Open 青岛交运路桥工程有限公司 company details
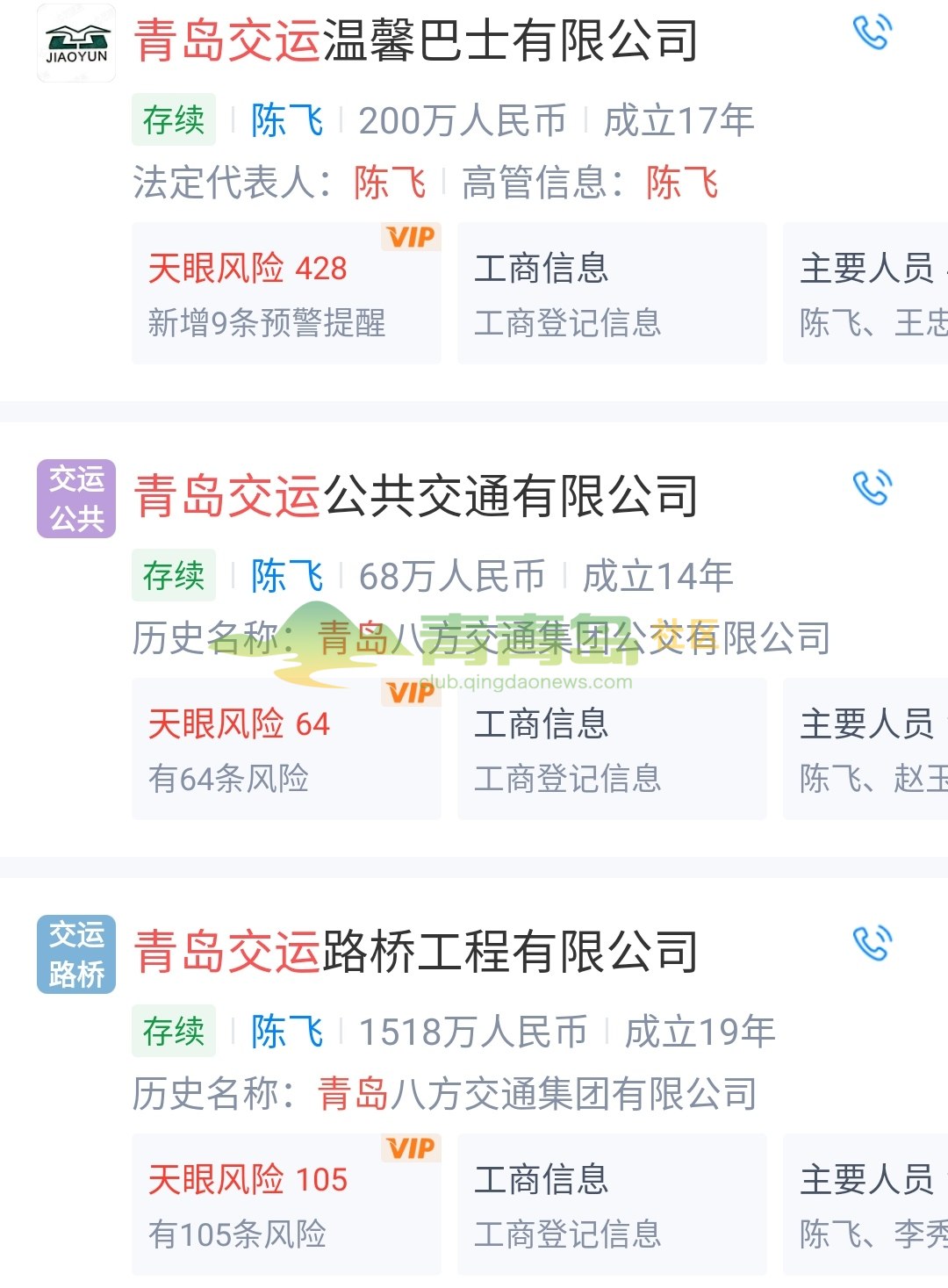This screenshot has height=1288, width=948. 415,952
